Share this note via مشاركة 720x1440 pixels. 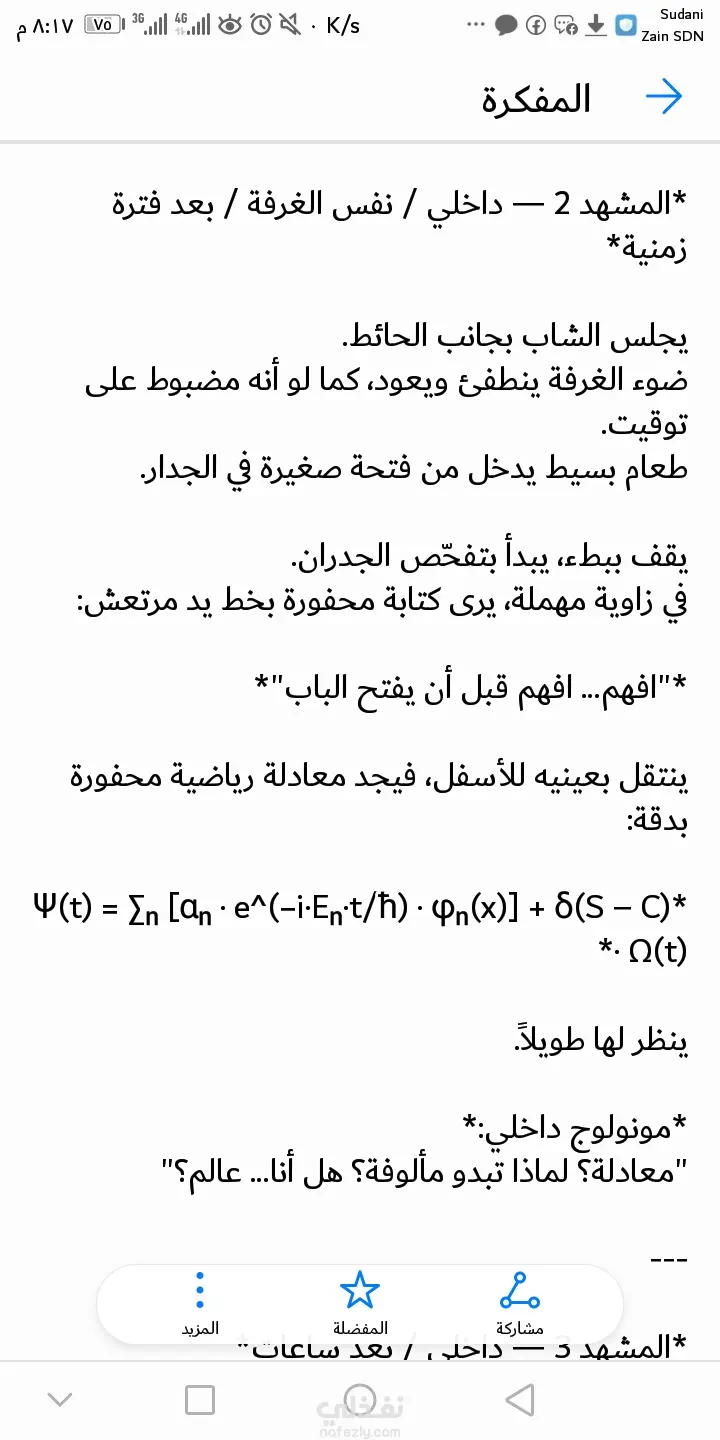(519, 1301)
